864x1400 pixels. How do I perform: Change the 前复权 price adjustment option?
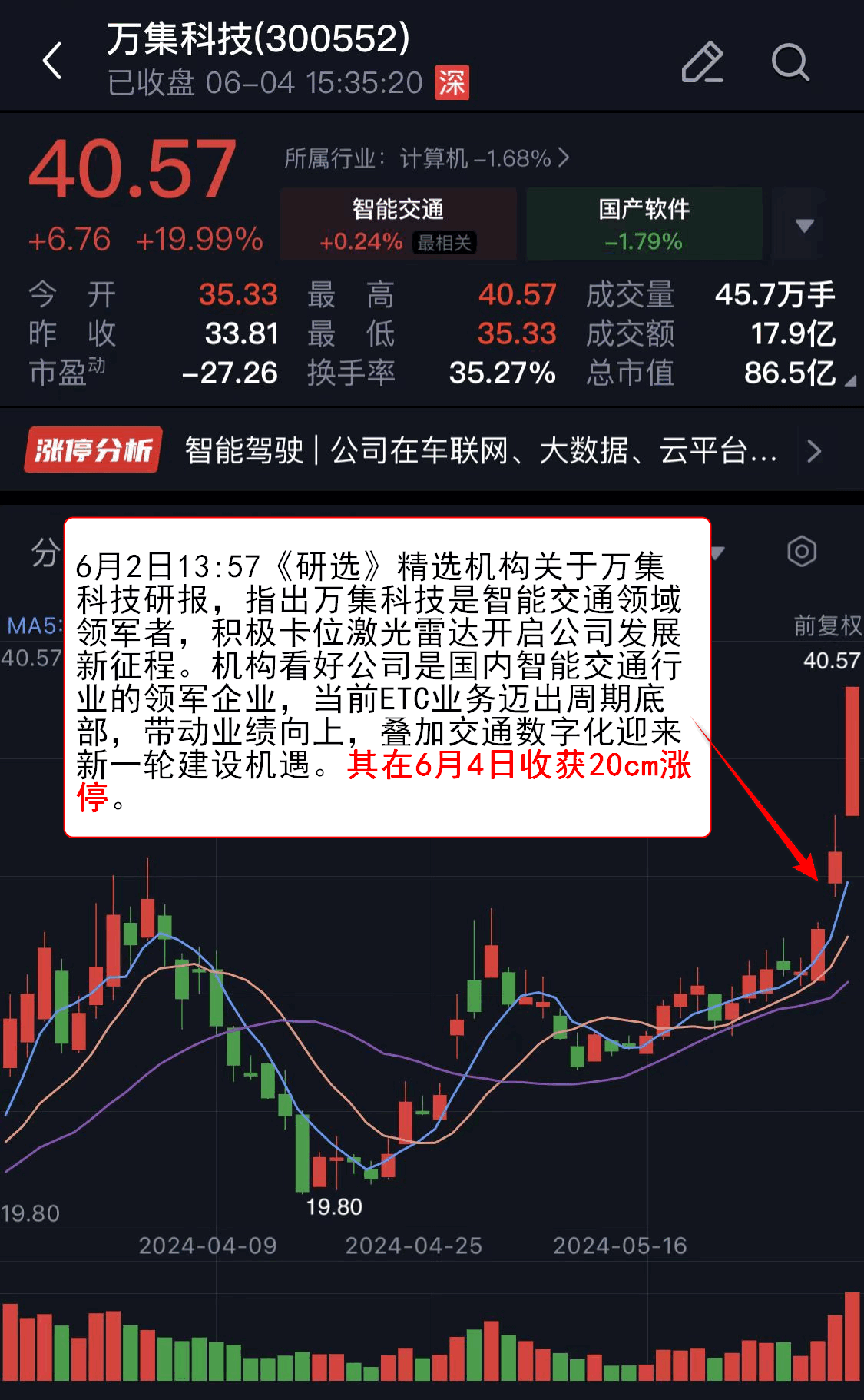coord(827,625)
